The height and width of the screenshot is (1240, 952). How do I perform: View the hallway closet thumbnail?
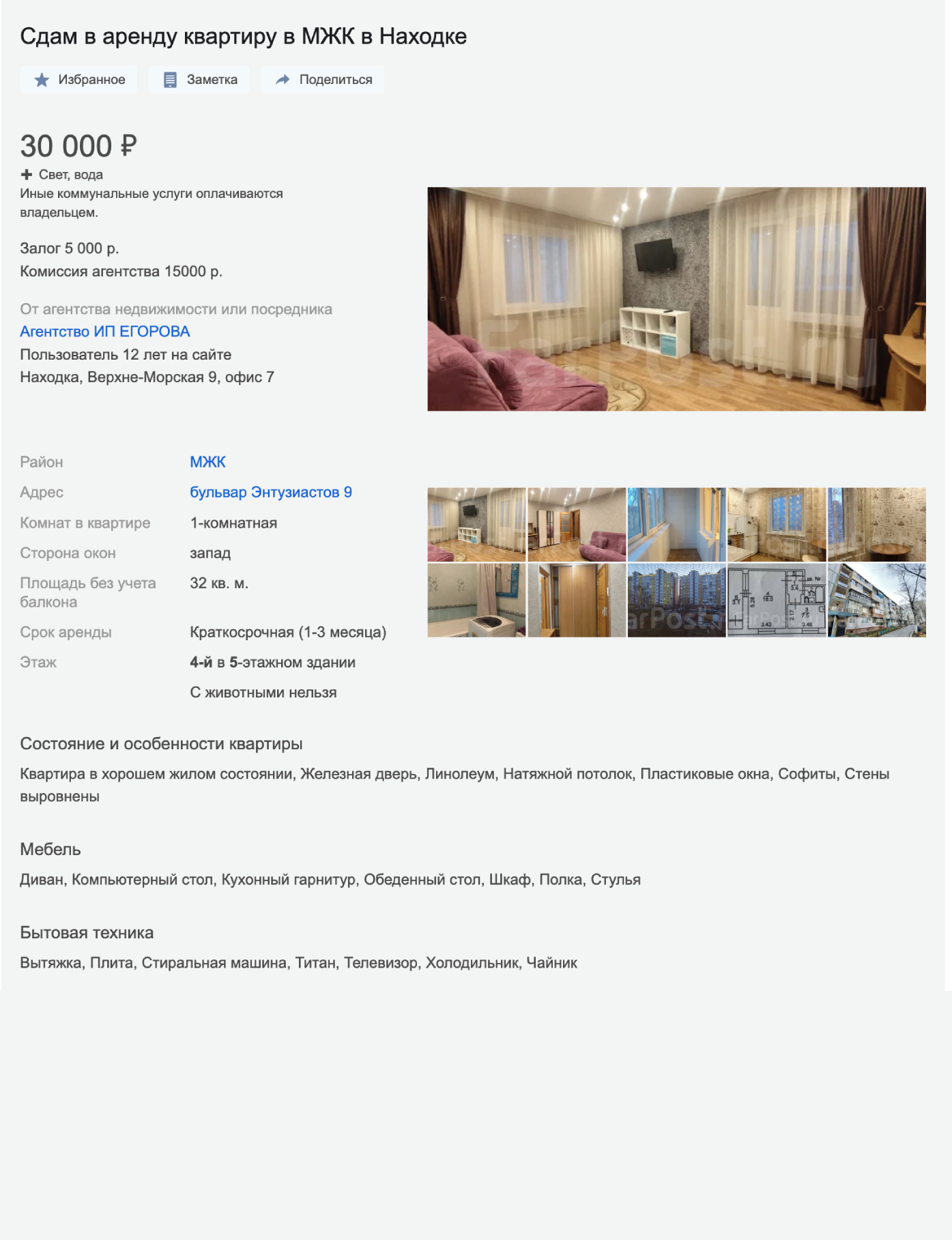tap(577, 601)
